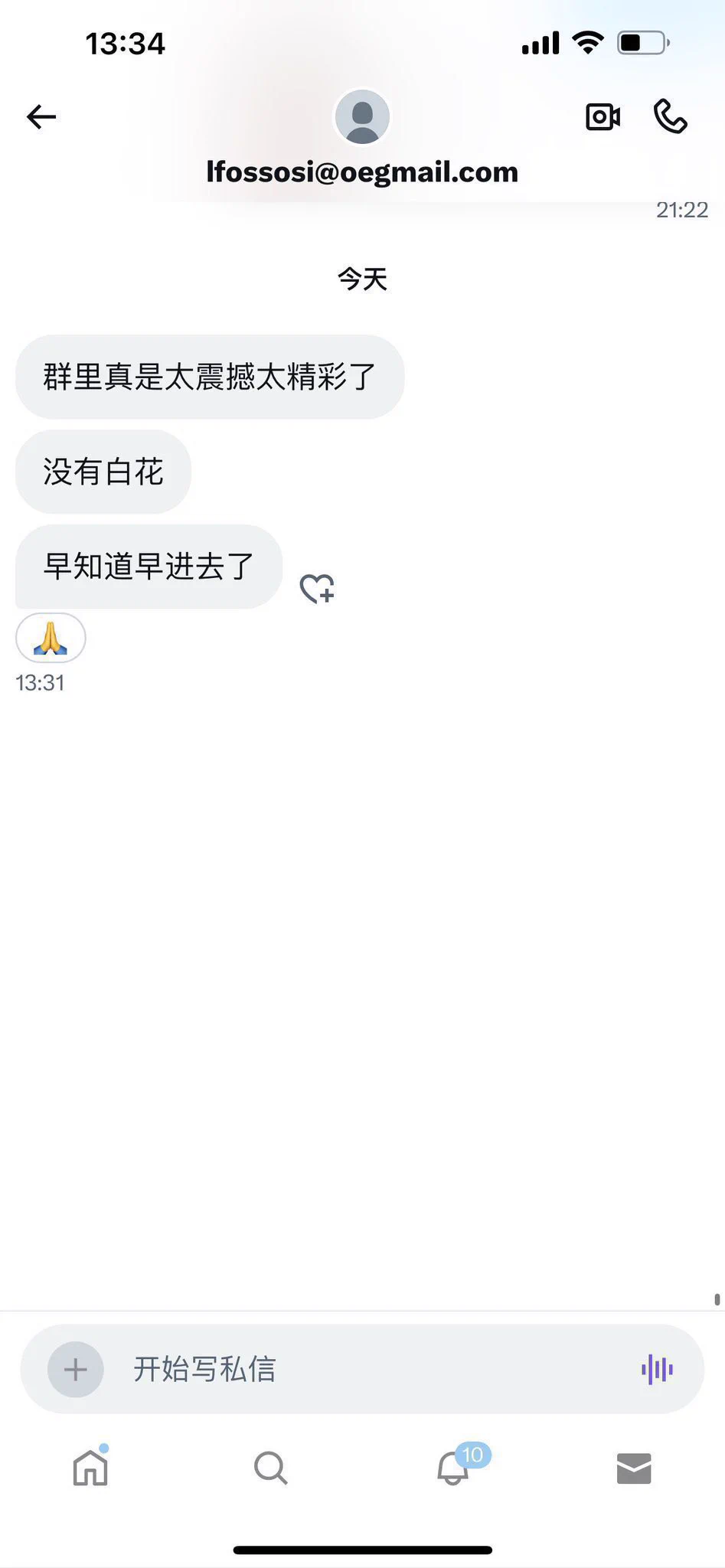The width and height of the screenshot is (725, 1568).
Task: Start an audio call with this contact
Action: click(670, 117)
